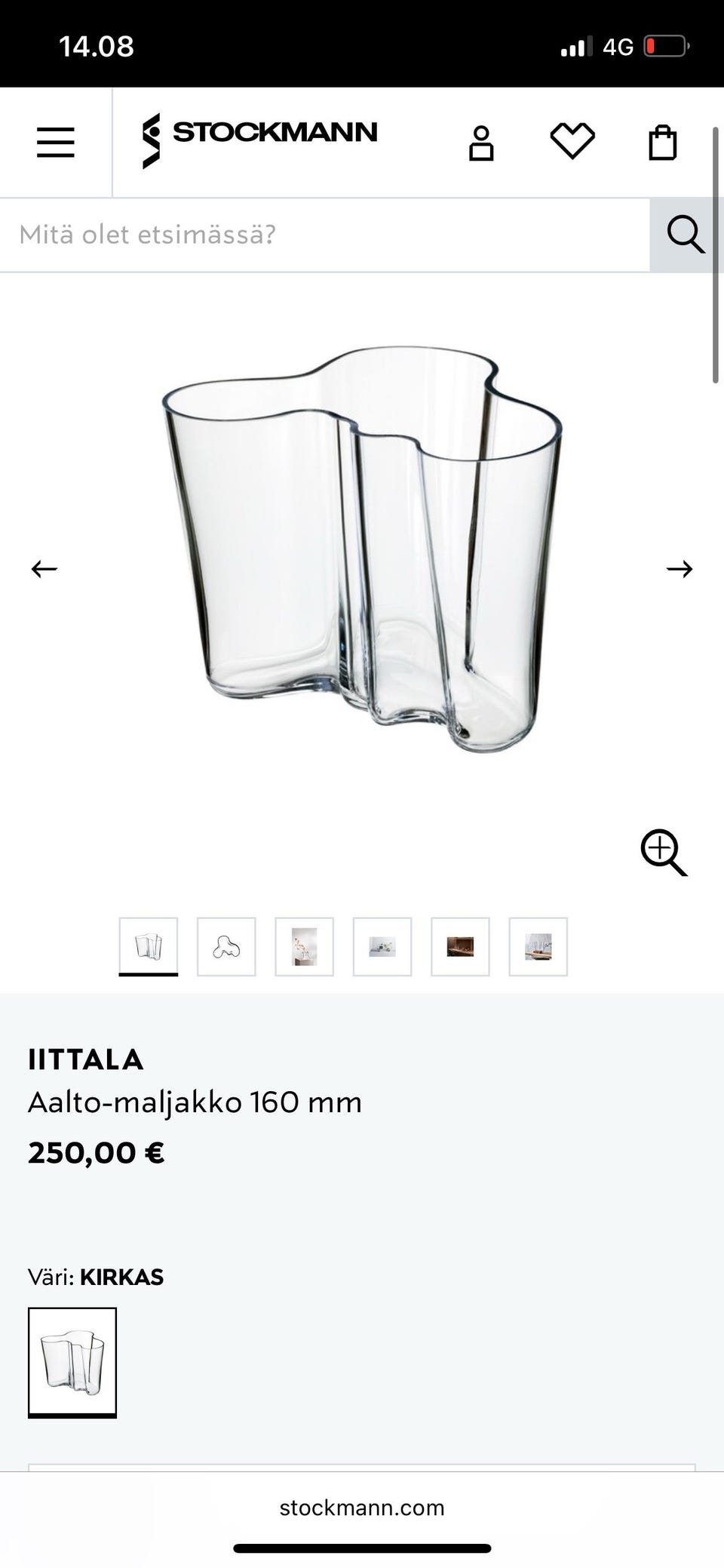Open the flower arrangement lifestyle thumbnail
This screenshot has width=724, height=1568.
coord(305,947)
